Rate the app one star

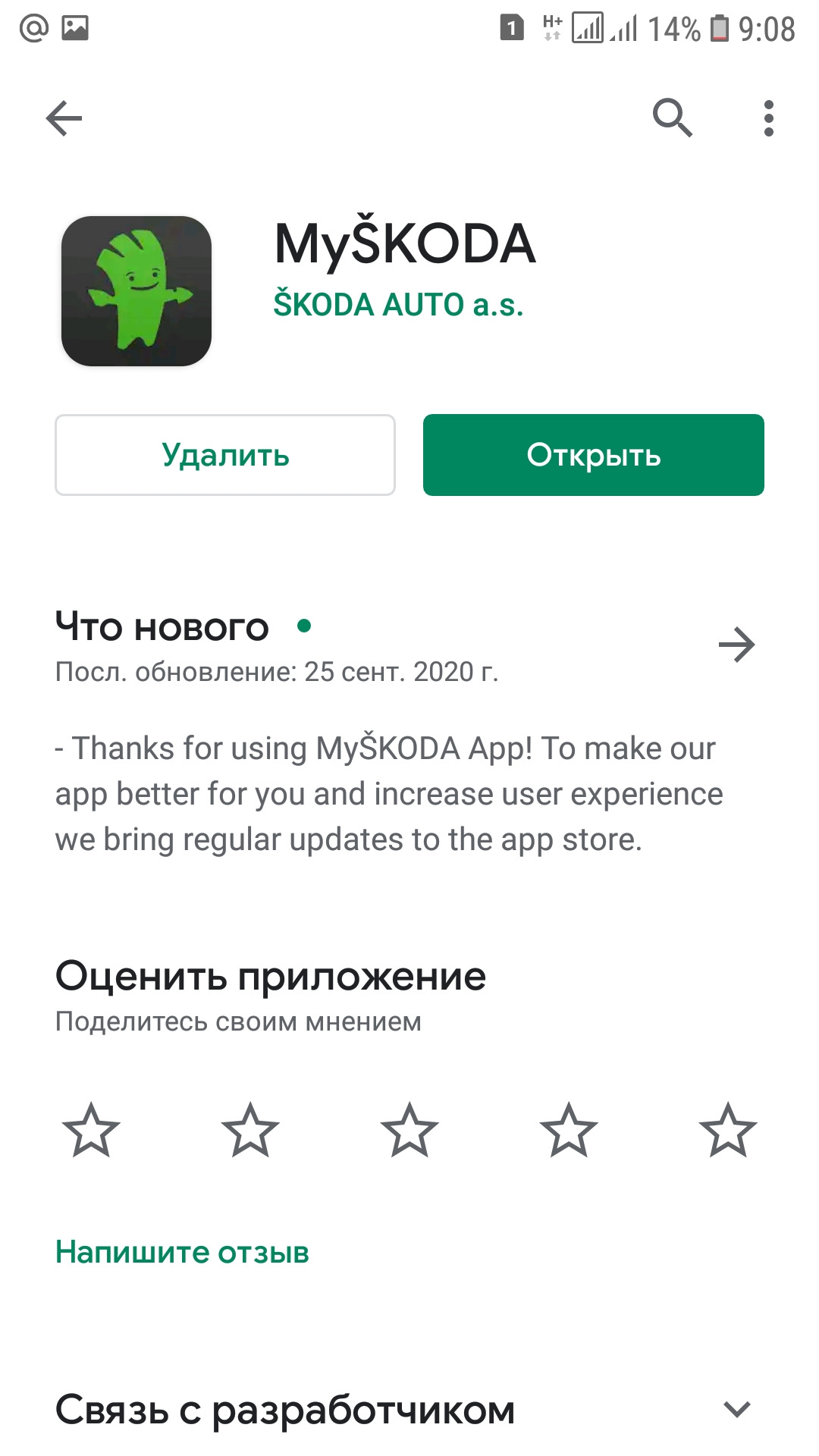point(91,1131)
